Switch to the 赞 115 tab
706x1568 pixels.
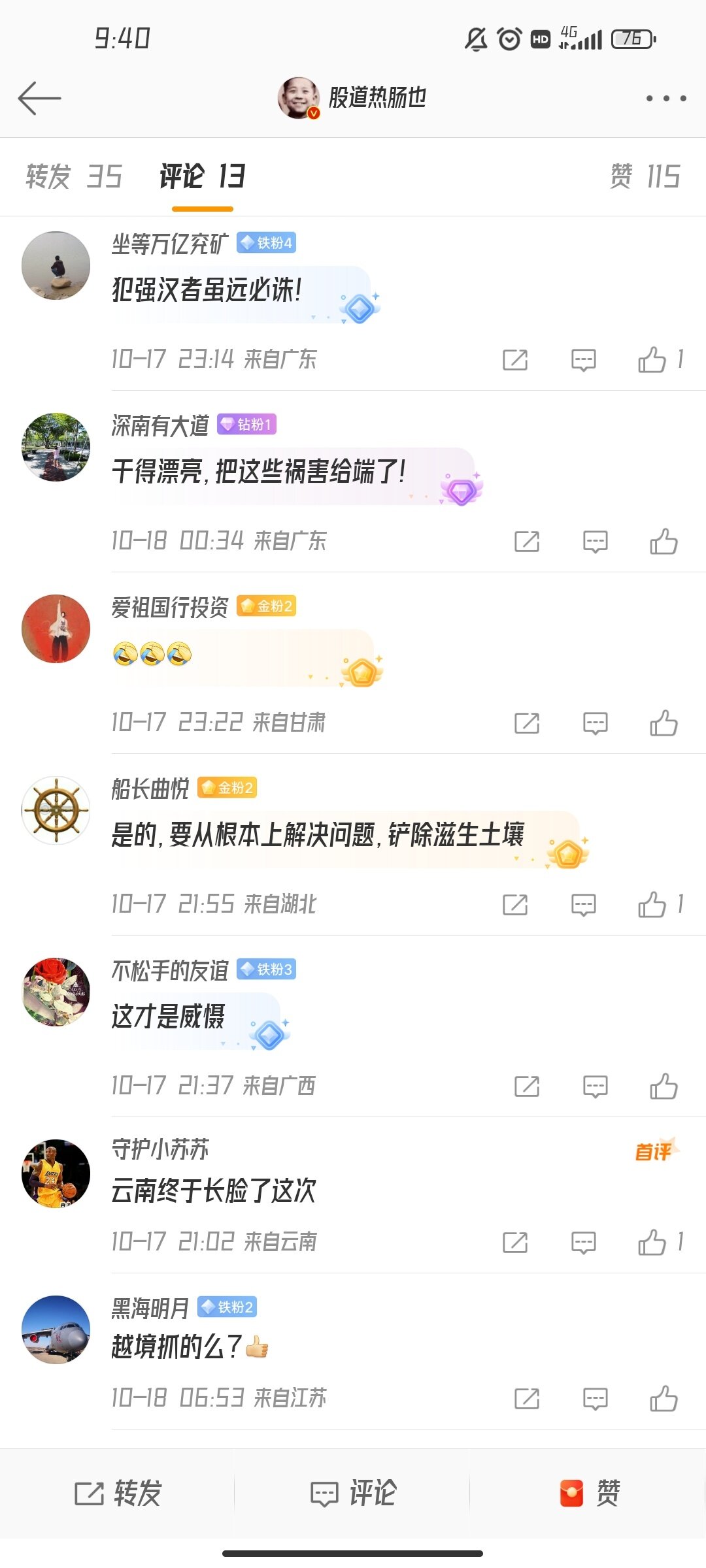(x=645, y=176)
